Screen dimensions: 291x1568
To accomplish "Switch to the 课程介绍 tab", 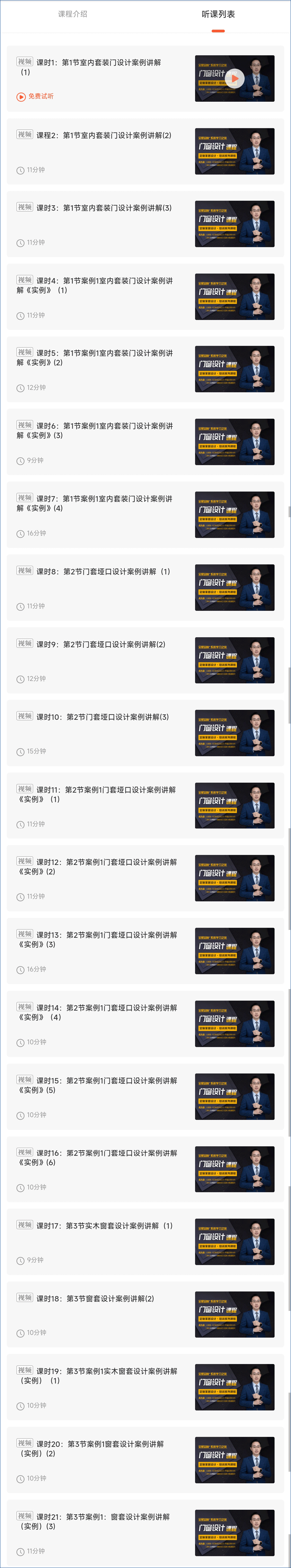I will click(x=72, y=14).
